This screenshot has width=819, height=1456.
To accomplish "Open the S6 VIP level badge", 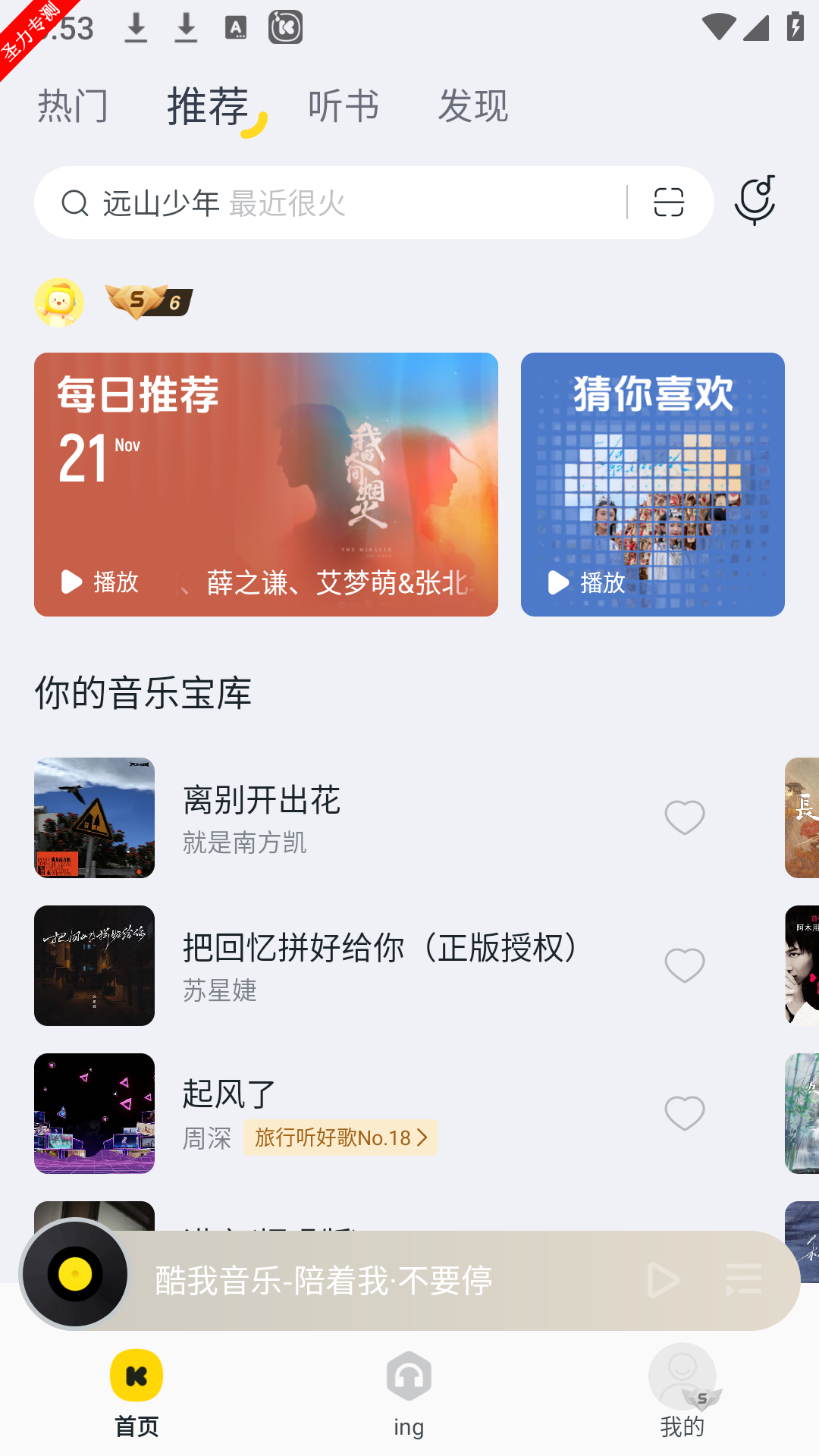I will click(149, 302).
